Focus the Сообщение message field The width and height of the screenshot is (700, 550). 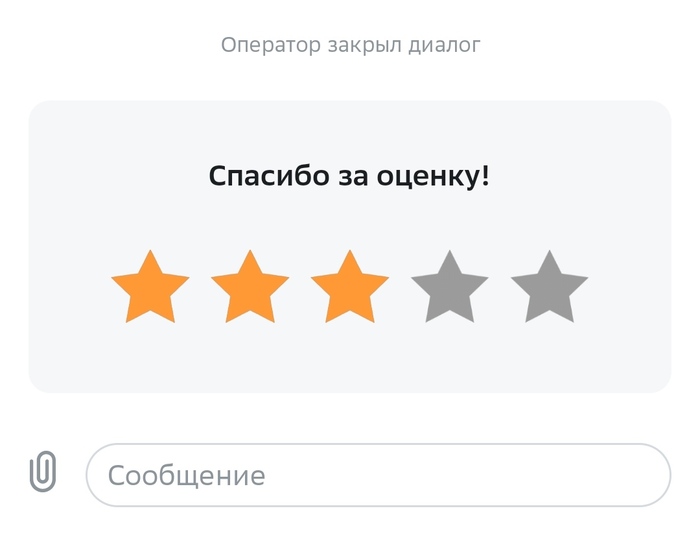pos(378,475)
